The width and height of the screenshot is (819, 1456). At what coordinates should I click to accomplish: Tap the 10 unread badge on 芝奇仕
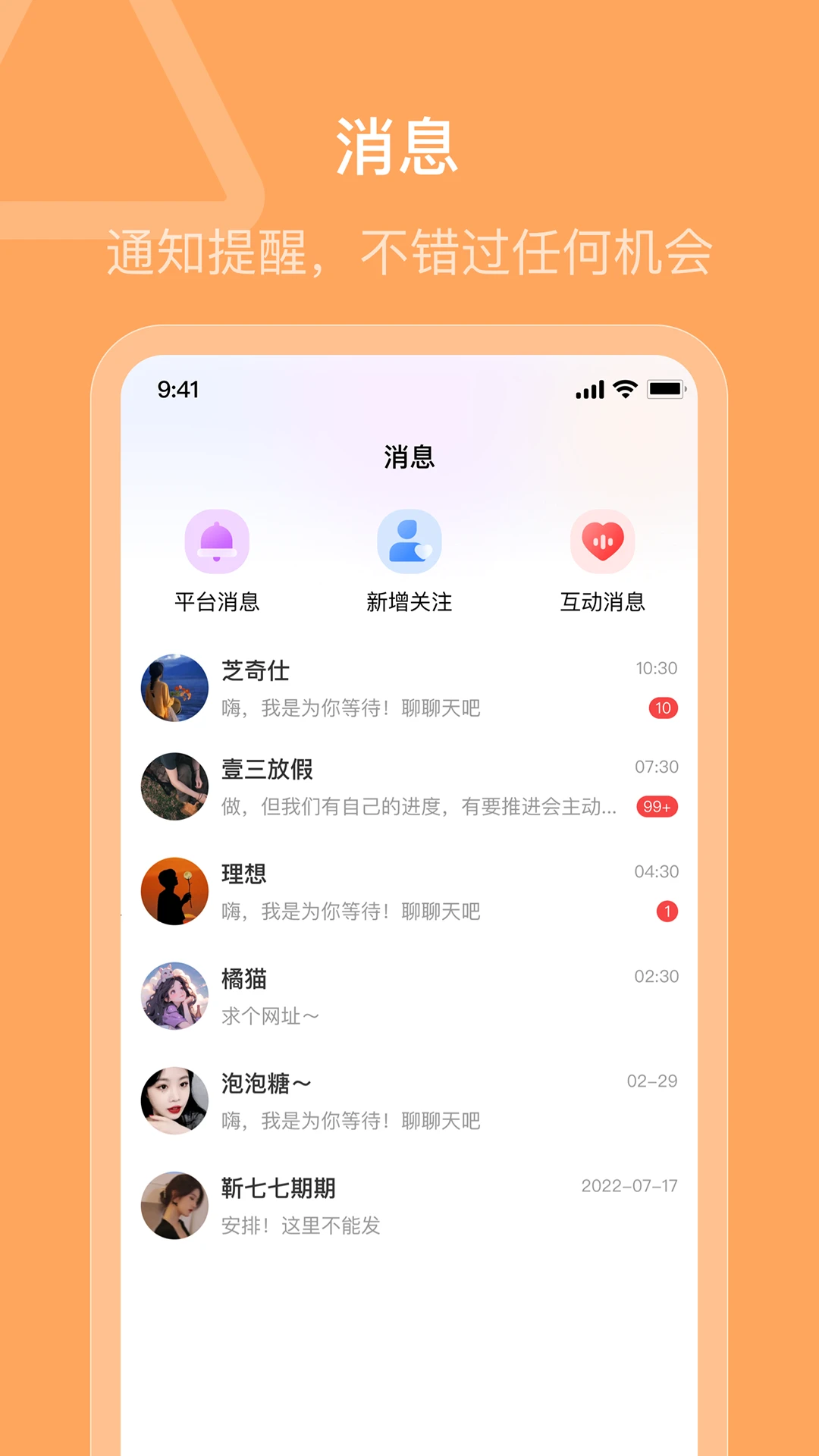(661, 708)
